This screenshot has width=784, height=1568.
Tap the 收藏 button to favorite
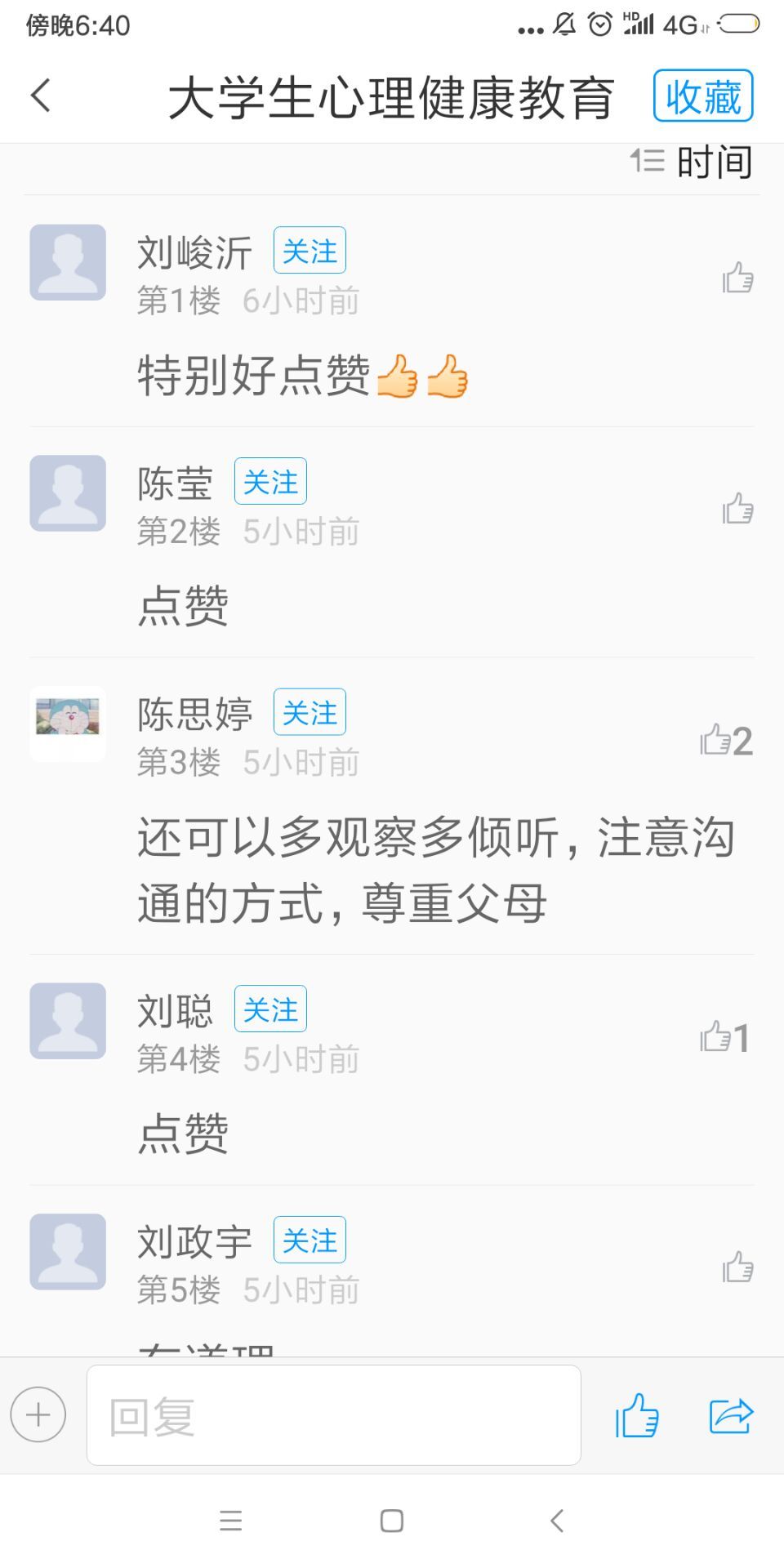pyautogui.click(x=702, y=96)
